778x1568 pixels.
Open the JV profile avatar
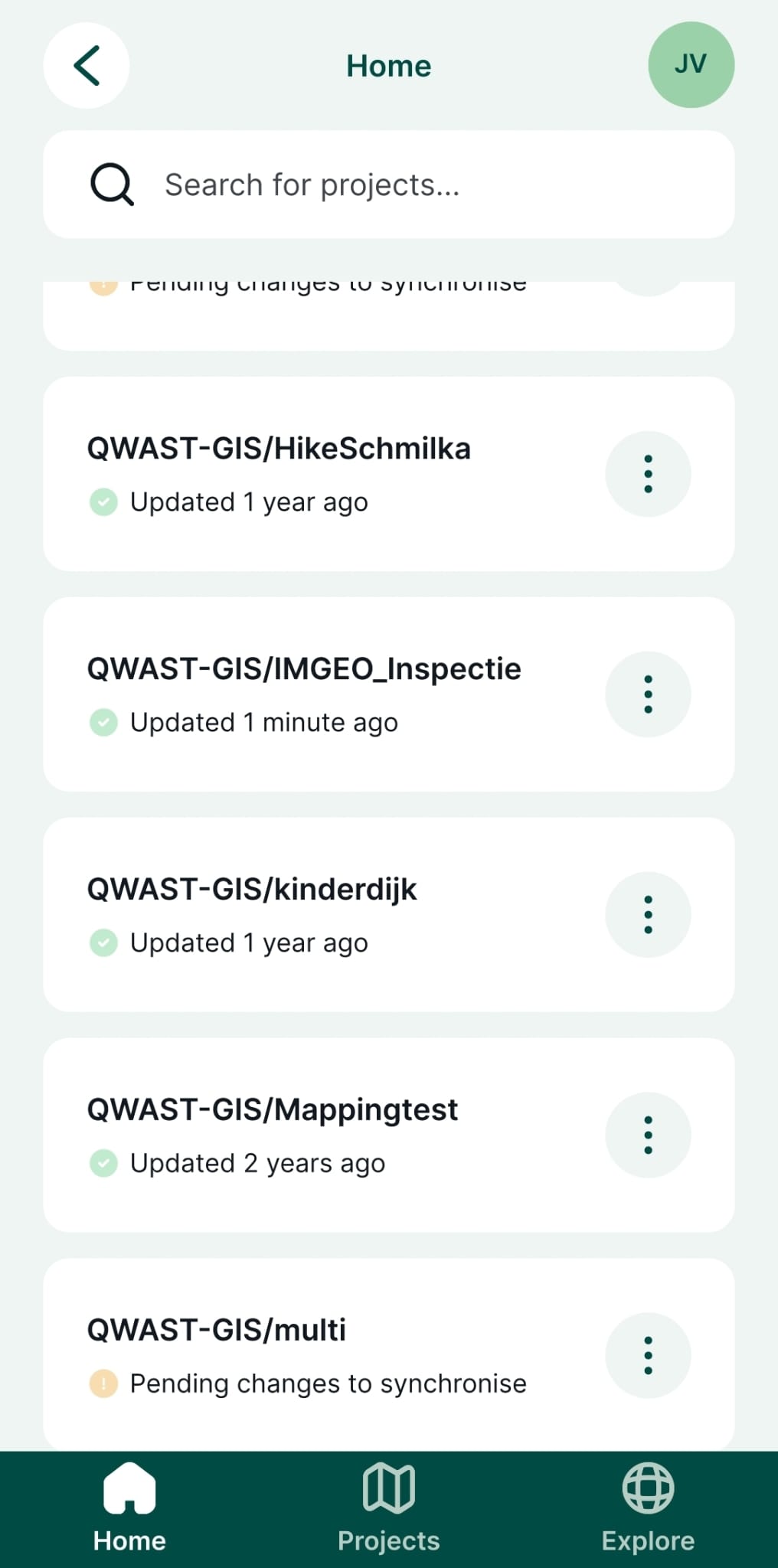[x=691, y=65]
